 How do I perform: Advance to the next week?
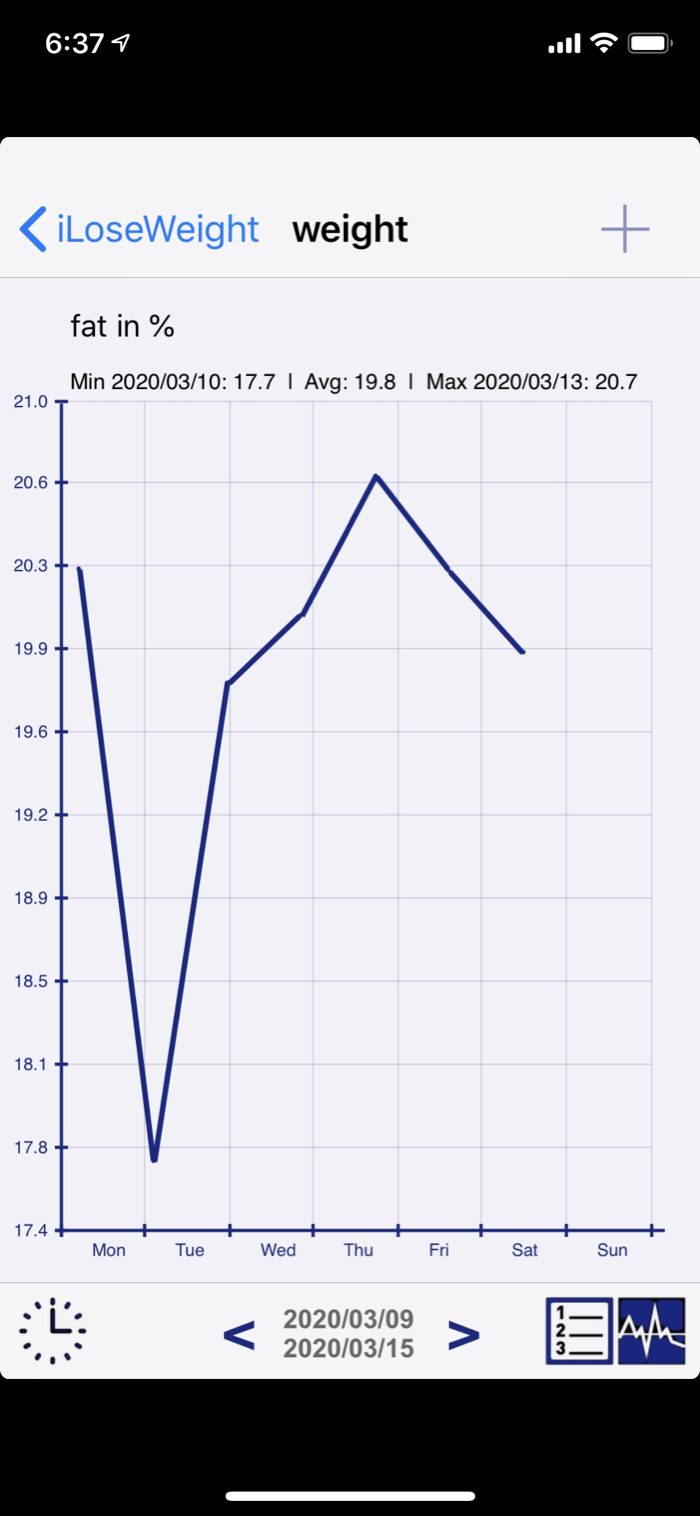click(x=463, y=1334)
